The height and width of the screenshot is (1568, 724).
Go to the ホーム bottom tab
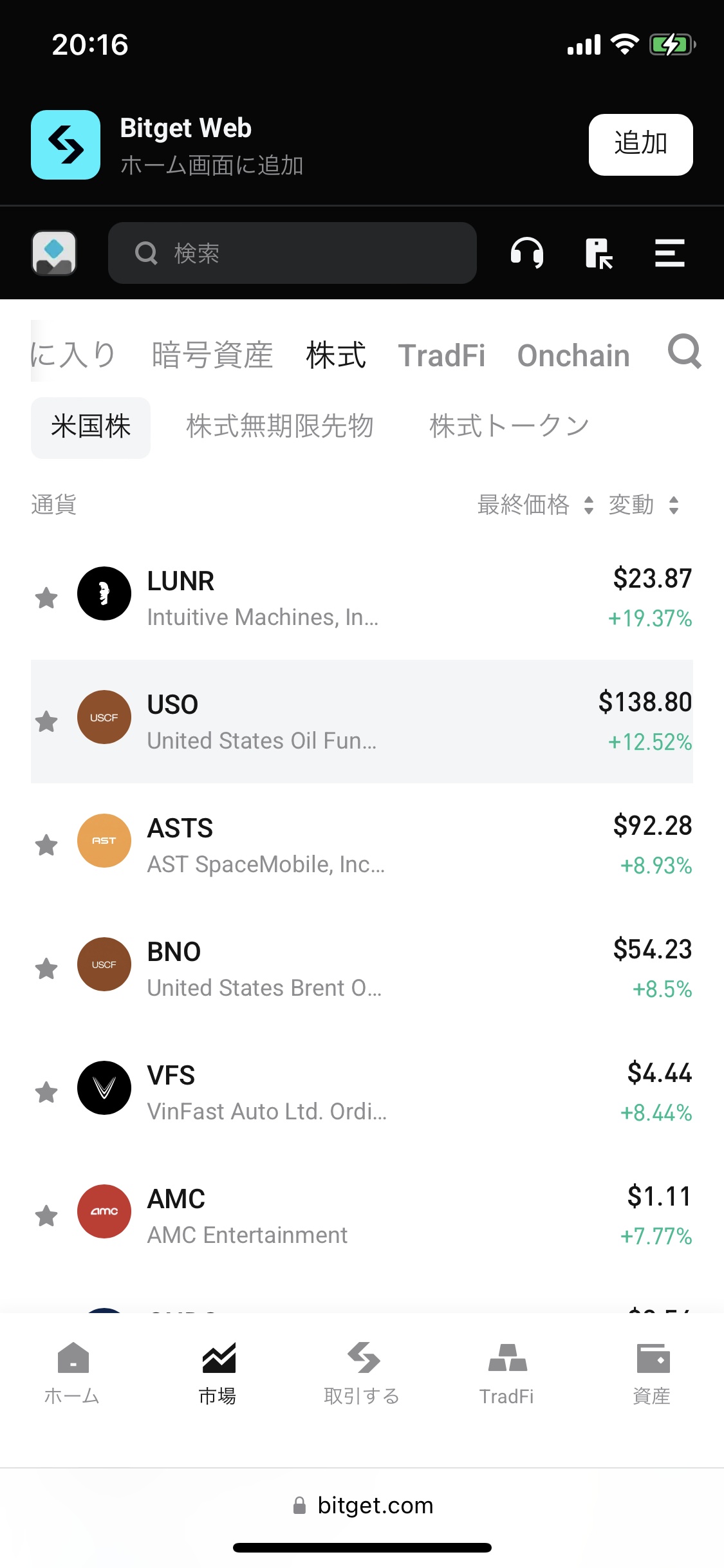coord(72,1373)
